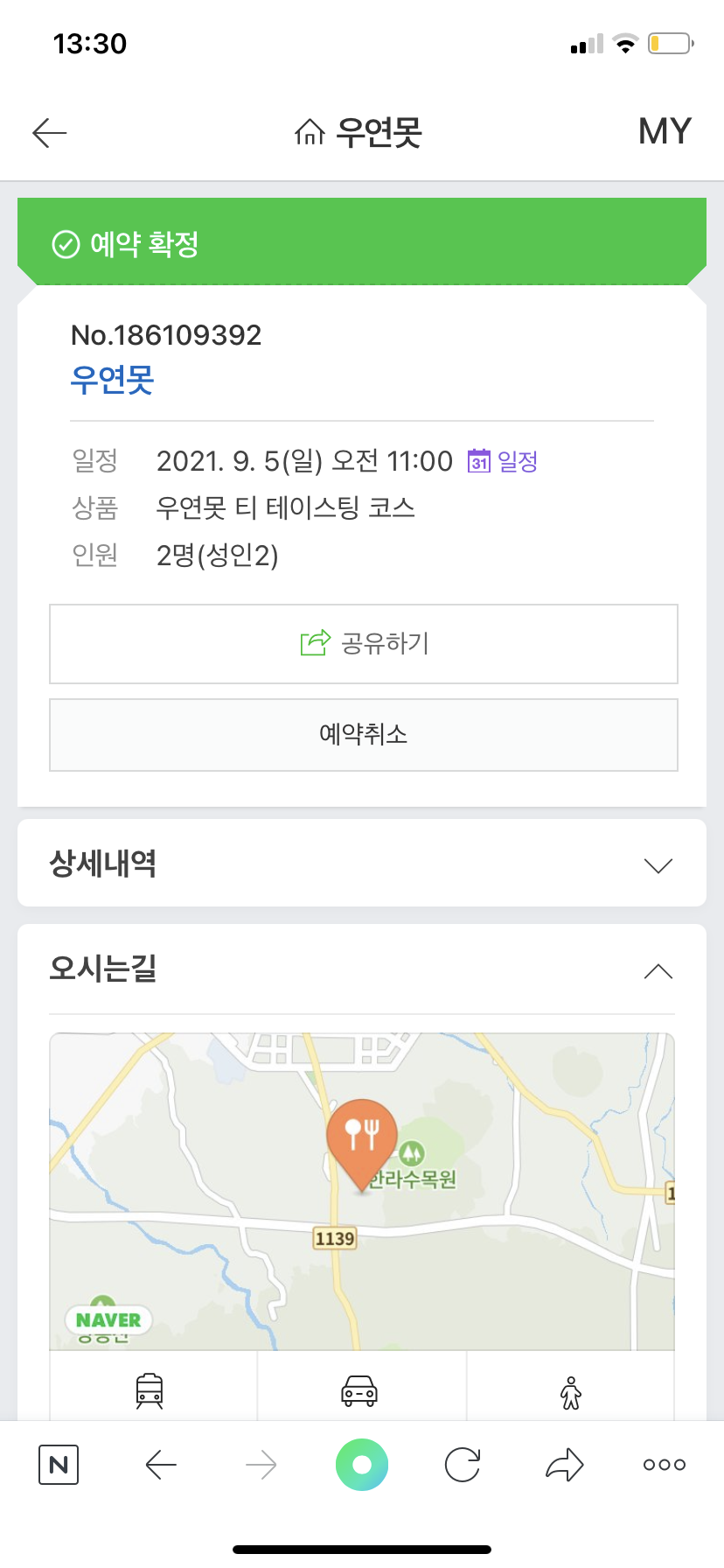Screen dimensions: 724x1568
Task: Open the browser more options menu
Action: (665, 1465)
